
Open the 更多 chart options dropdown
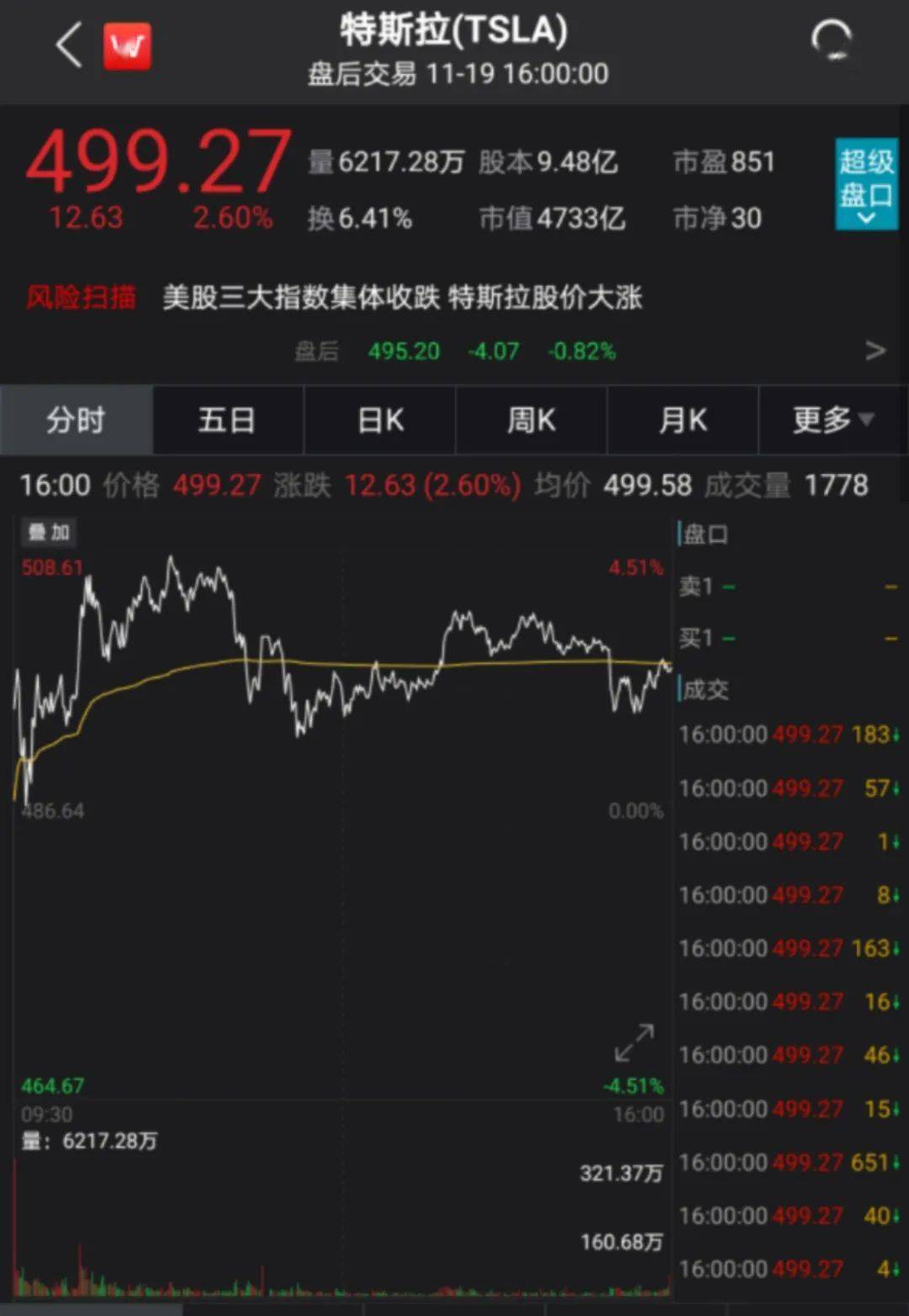[x=832, y=420]
